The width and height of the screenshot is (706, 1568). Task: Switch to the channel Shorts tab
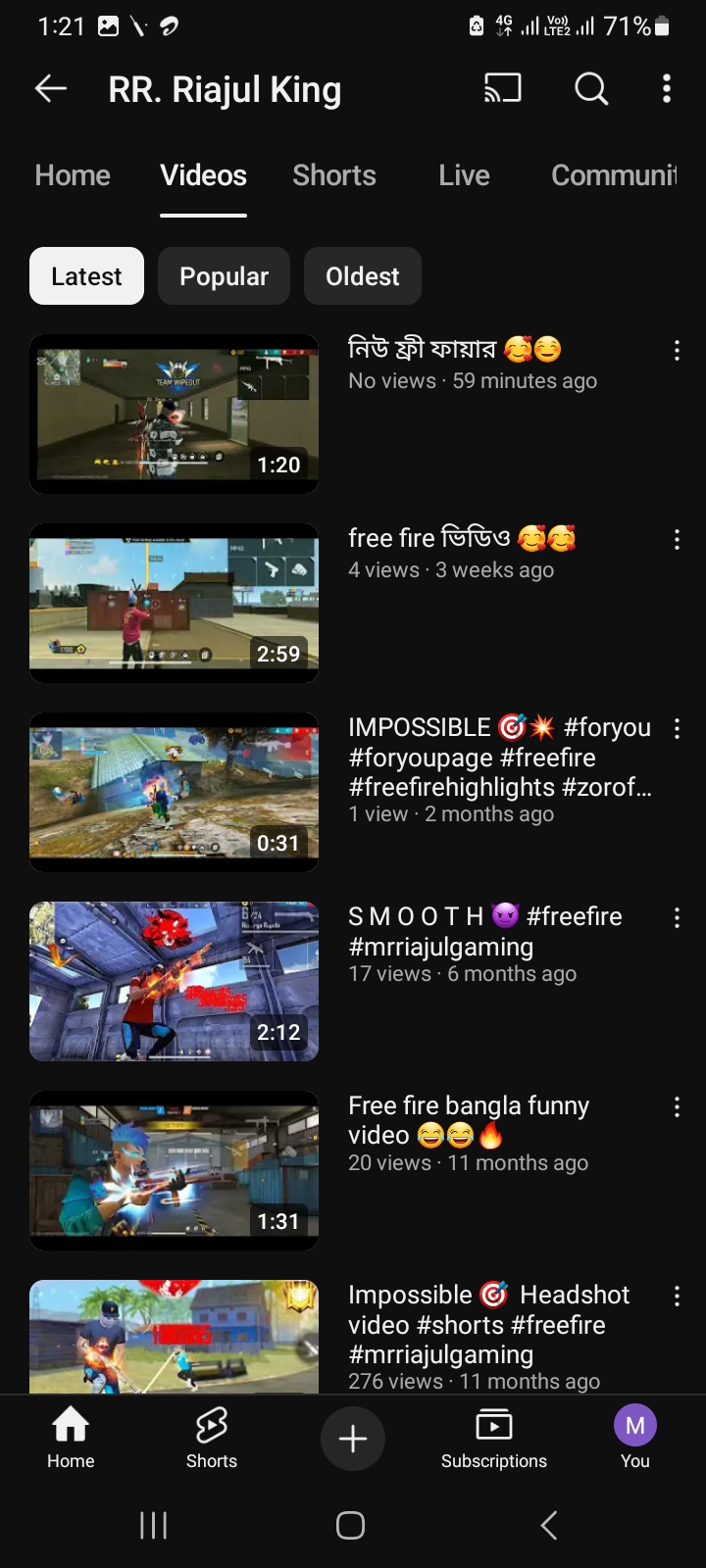(x=334, y=175)
